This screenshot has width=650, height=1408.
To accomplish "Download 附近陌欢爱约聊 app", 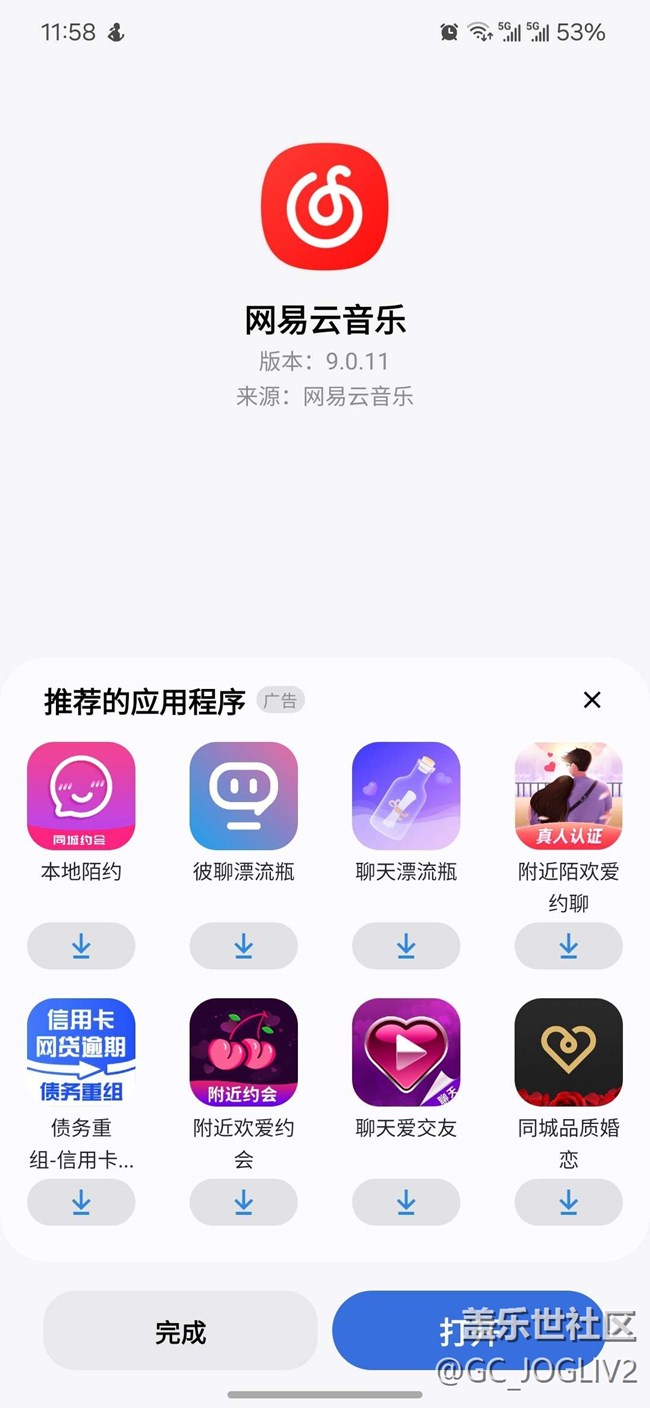I will coord(568,946).
